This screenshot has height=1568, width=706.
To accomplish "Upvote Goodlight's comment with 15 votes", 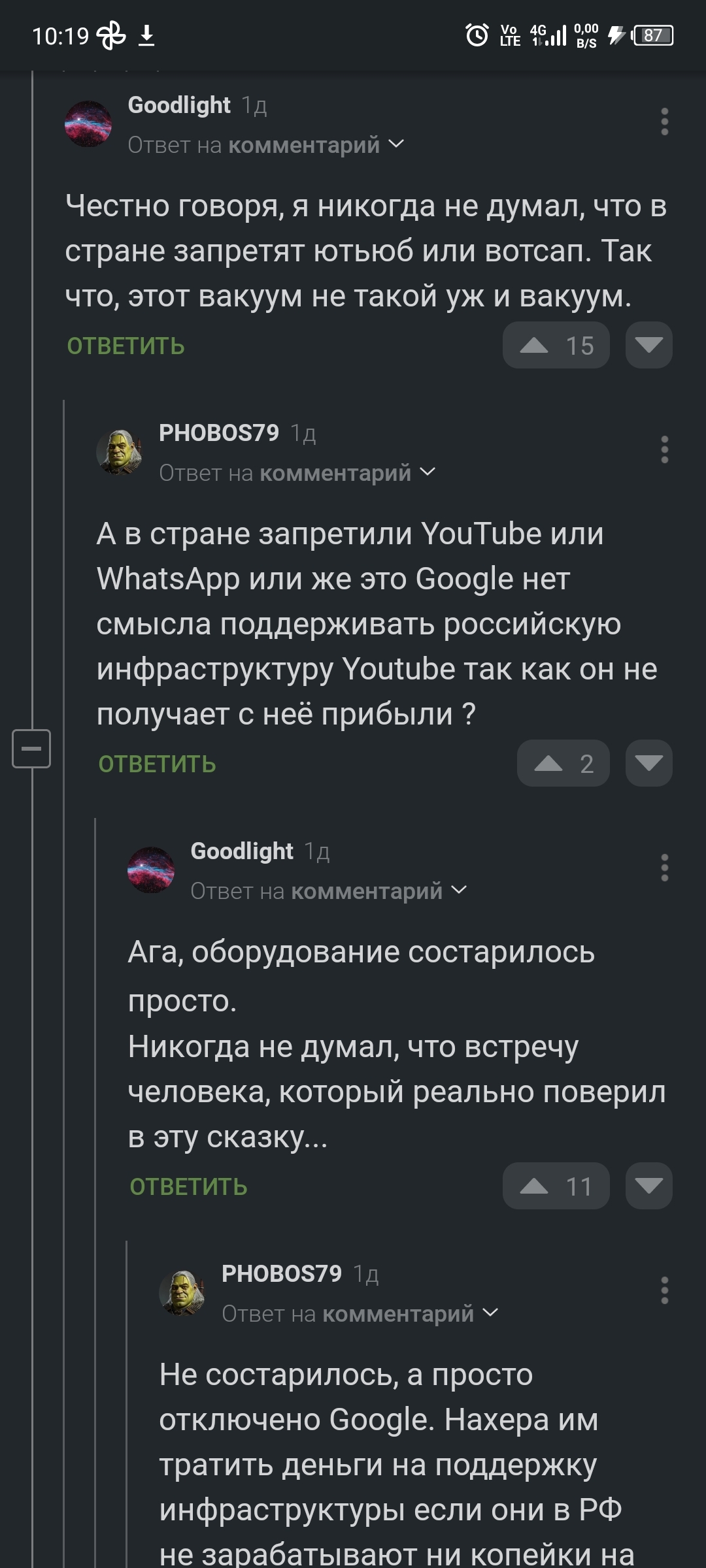I will tap(535, 346).
